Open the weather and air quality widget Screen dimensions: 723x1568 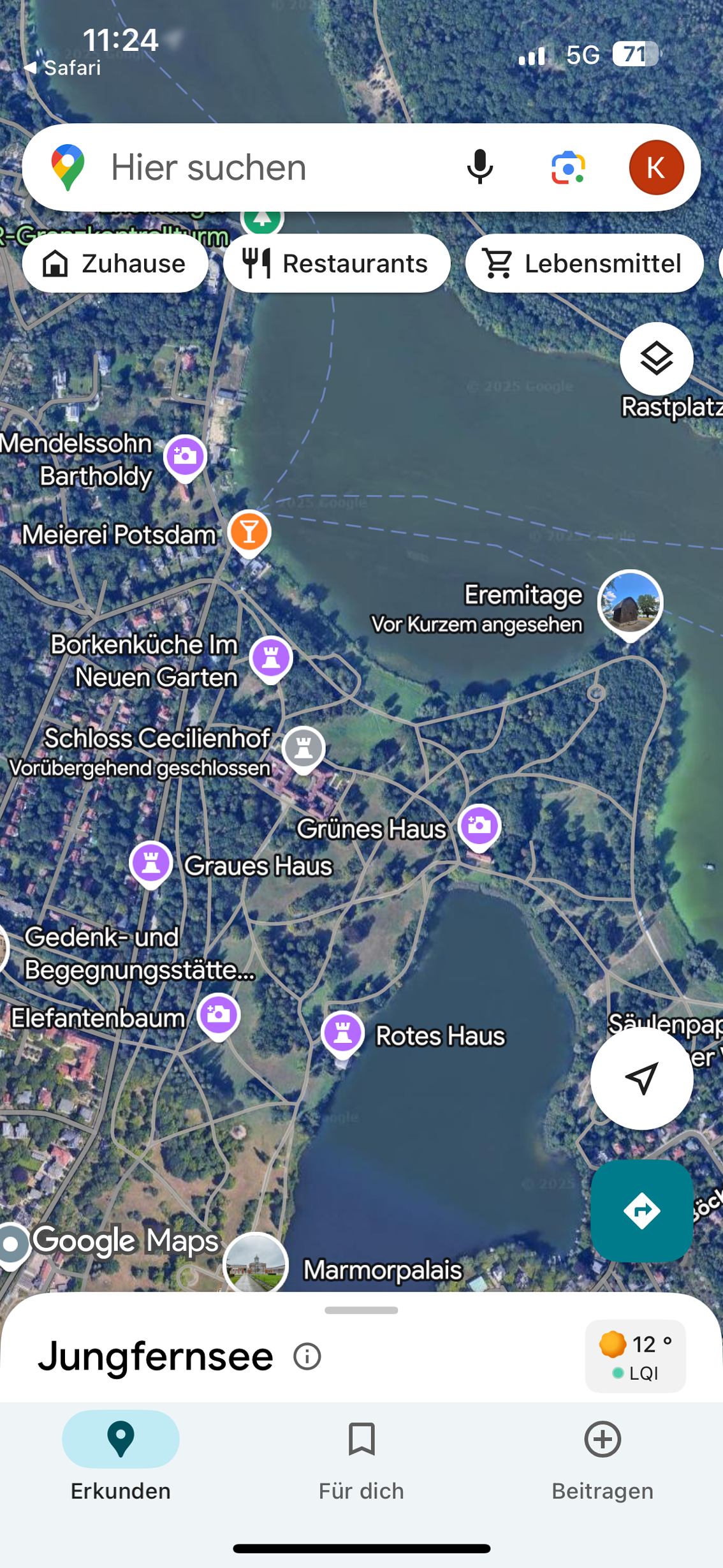click(x=635, y=1356)
